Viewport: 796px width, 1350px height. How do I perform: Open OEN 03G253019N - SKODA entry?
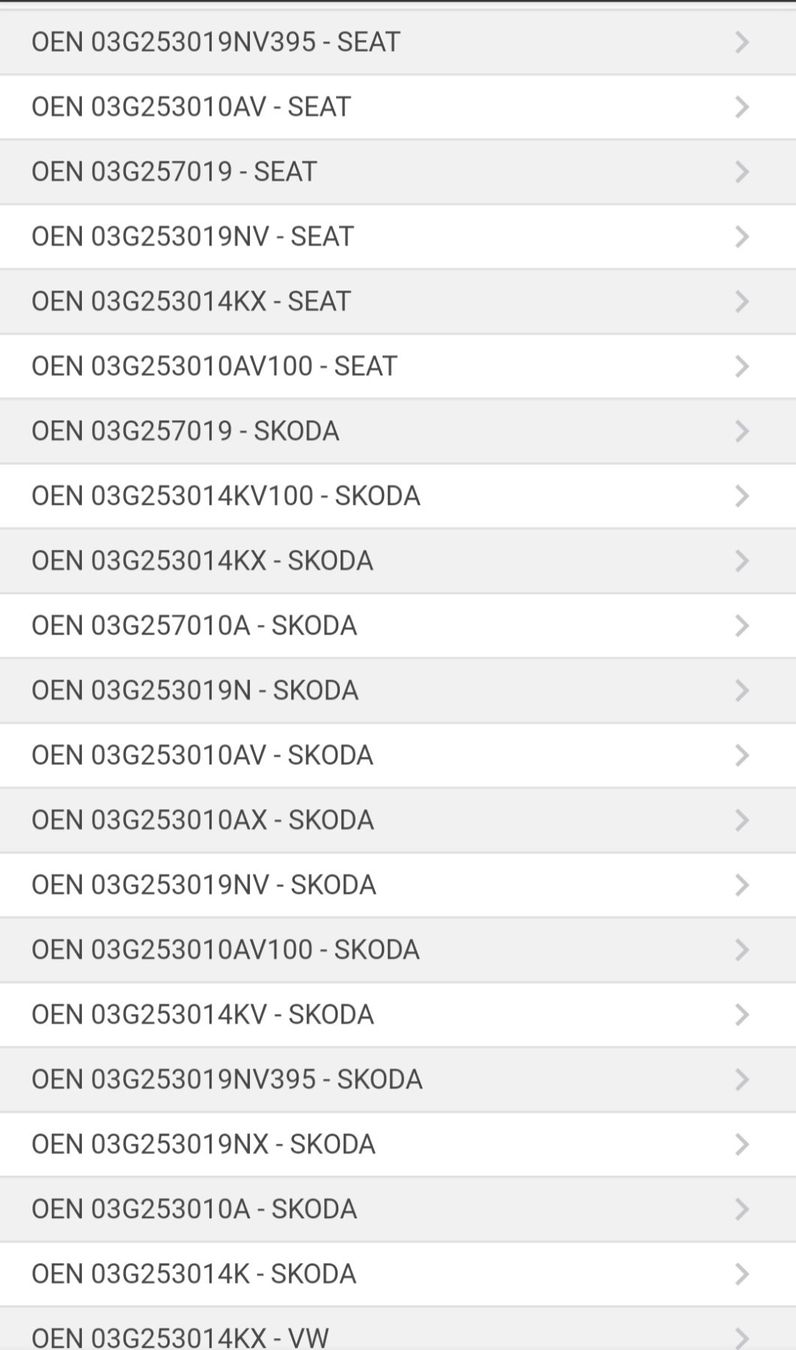tap(398, 690)
